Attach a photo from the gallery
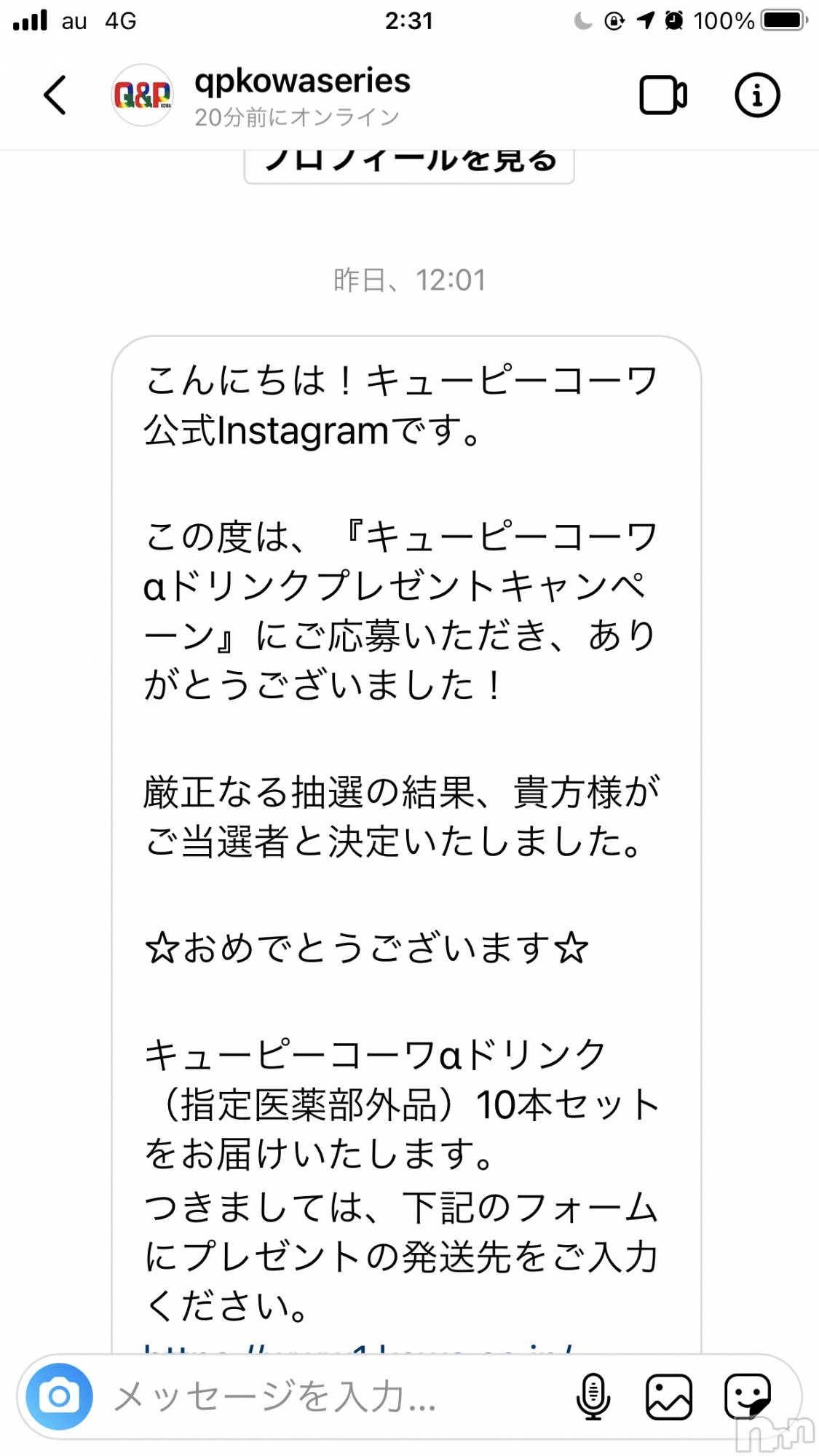Viewport: 819px width, 1456px height. (668, 1396)
